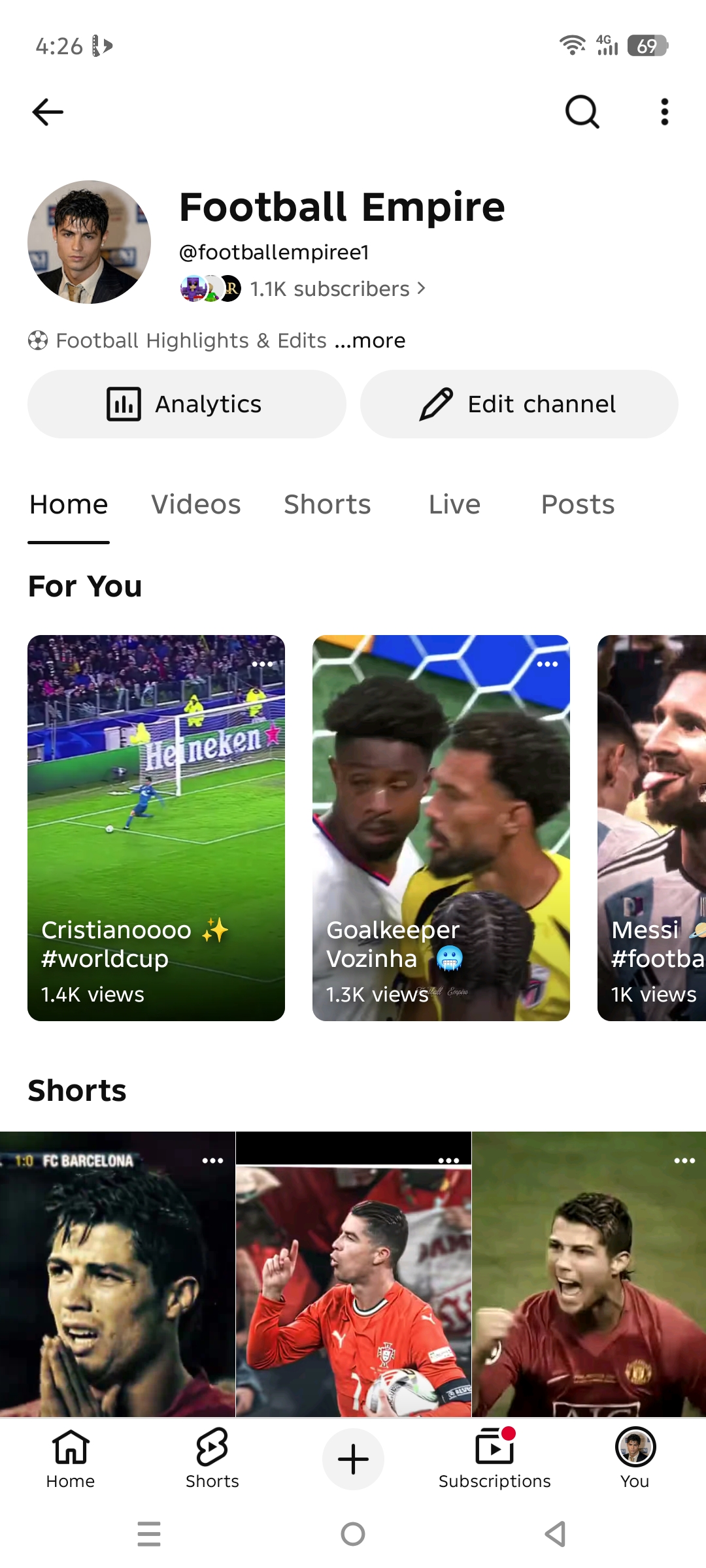Play the Messi short with 1K views
This screenshot has width=706, height=1568.
[x=652, y=828]
